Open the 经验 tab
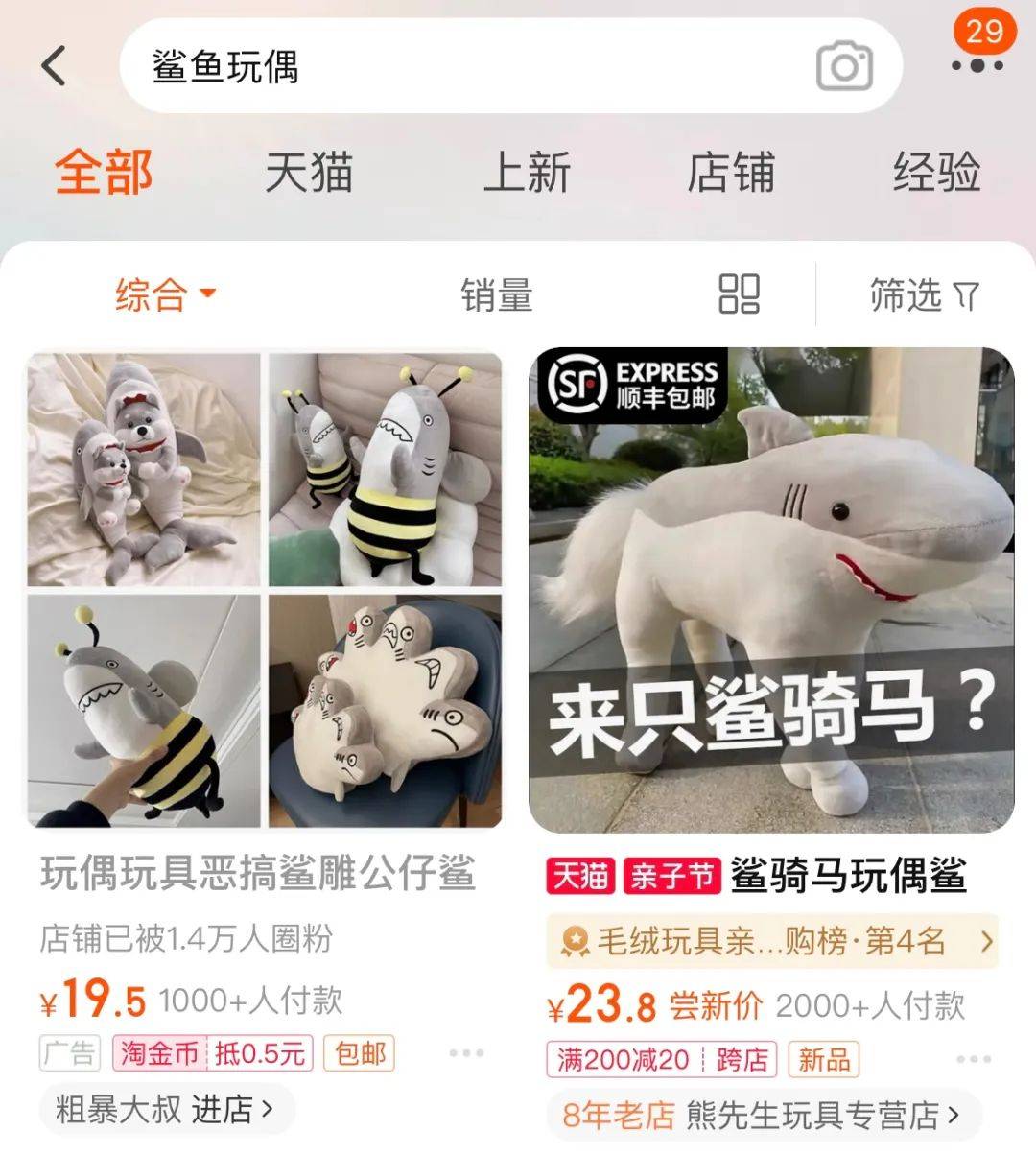The height and width of the screenshot is (1154, 1036). tap(936, 173)
